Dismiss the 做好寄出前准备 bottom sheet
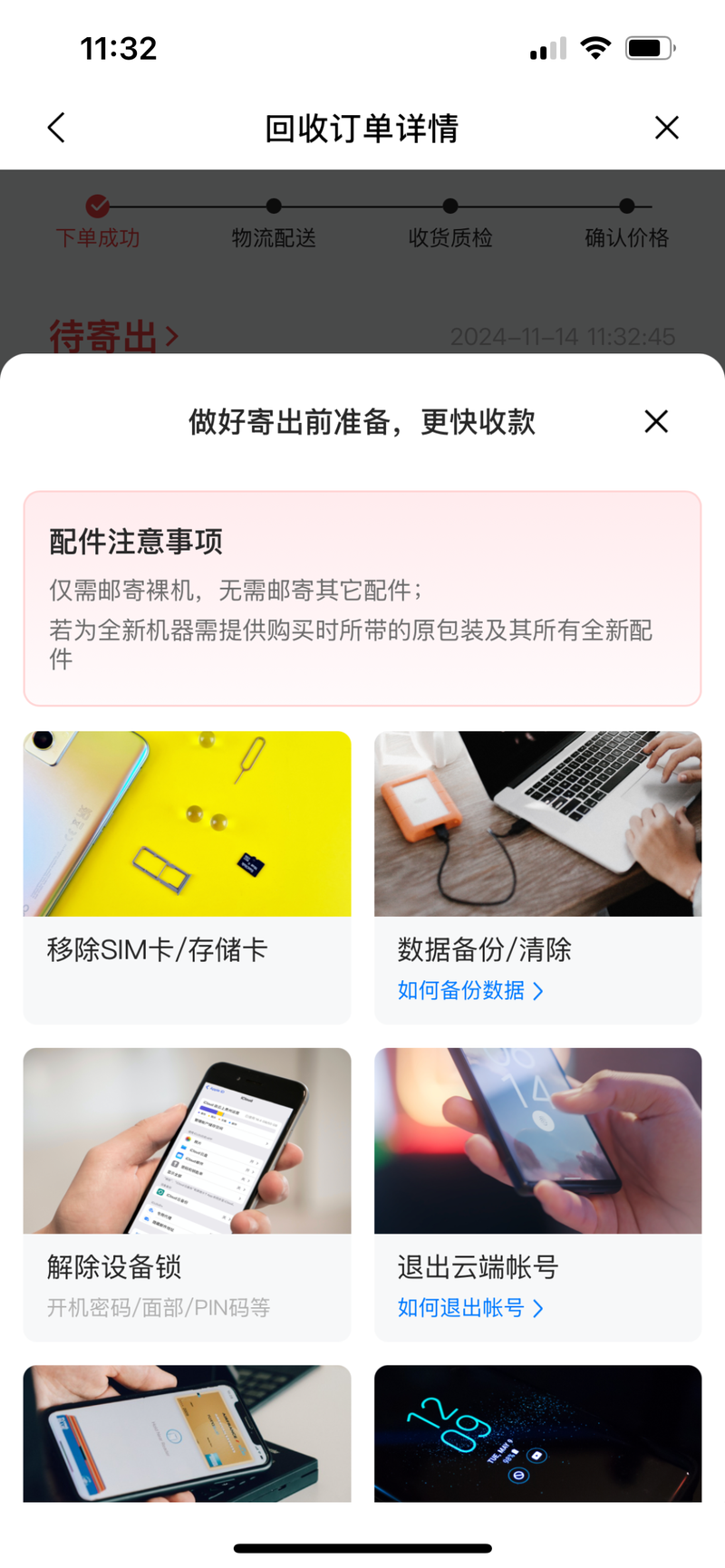 [x=655, y=421]
